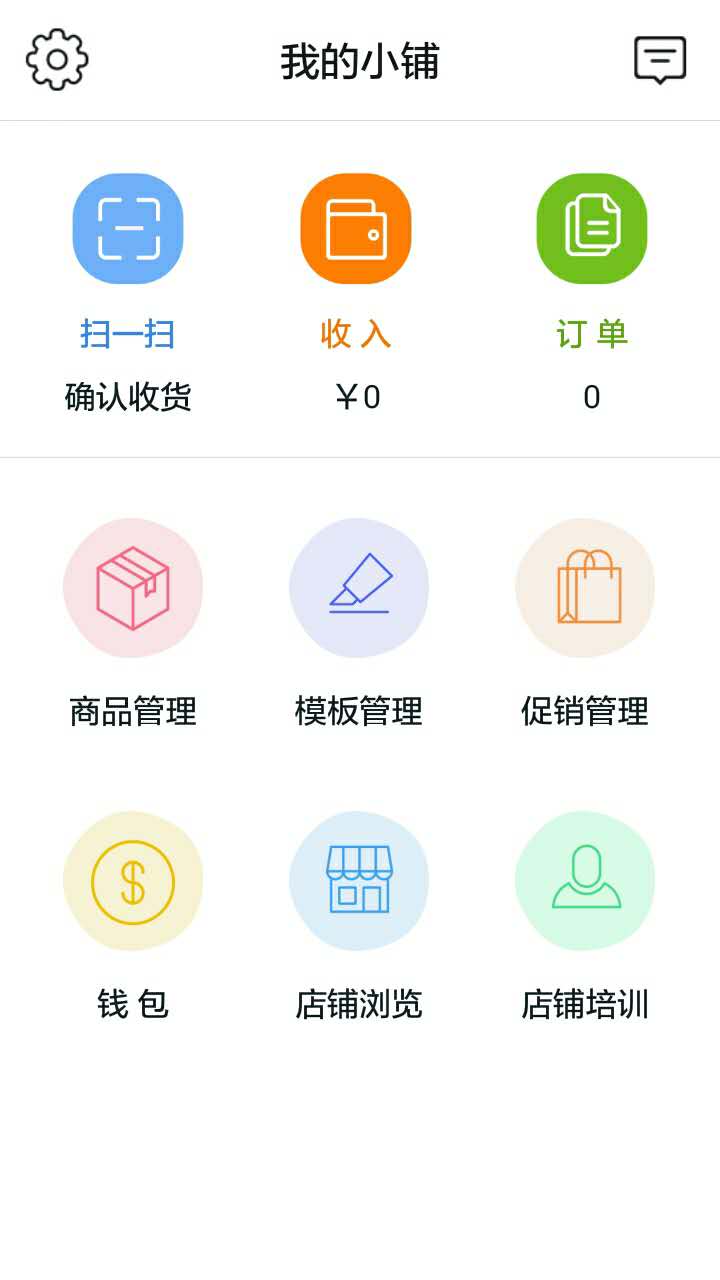The width and height of the screenshot is (720, 1280).
Task: Tap the orange wallet income (收入) icon
Action: coord(356,227)
